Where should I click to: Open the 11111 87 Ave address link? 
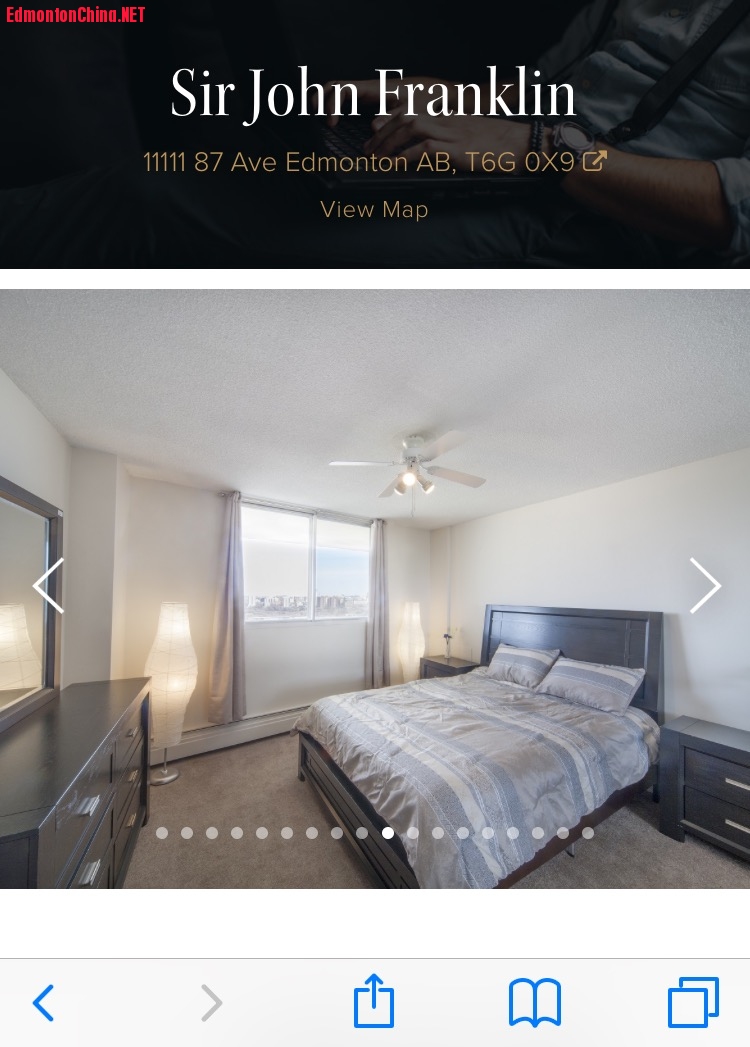coord(373,162)
